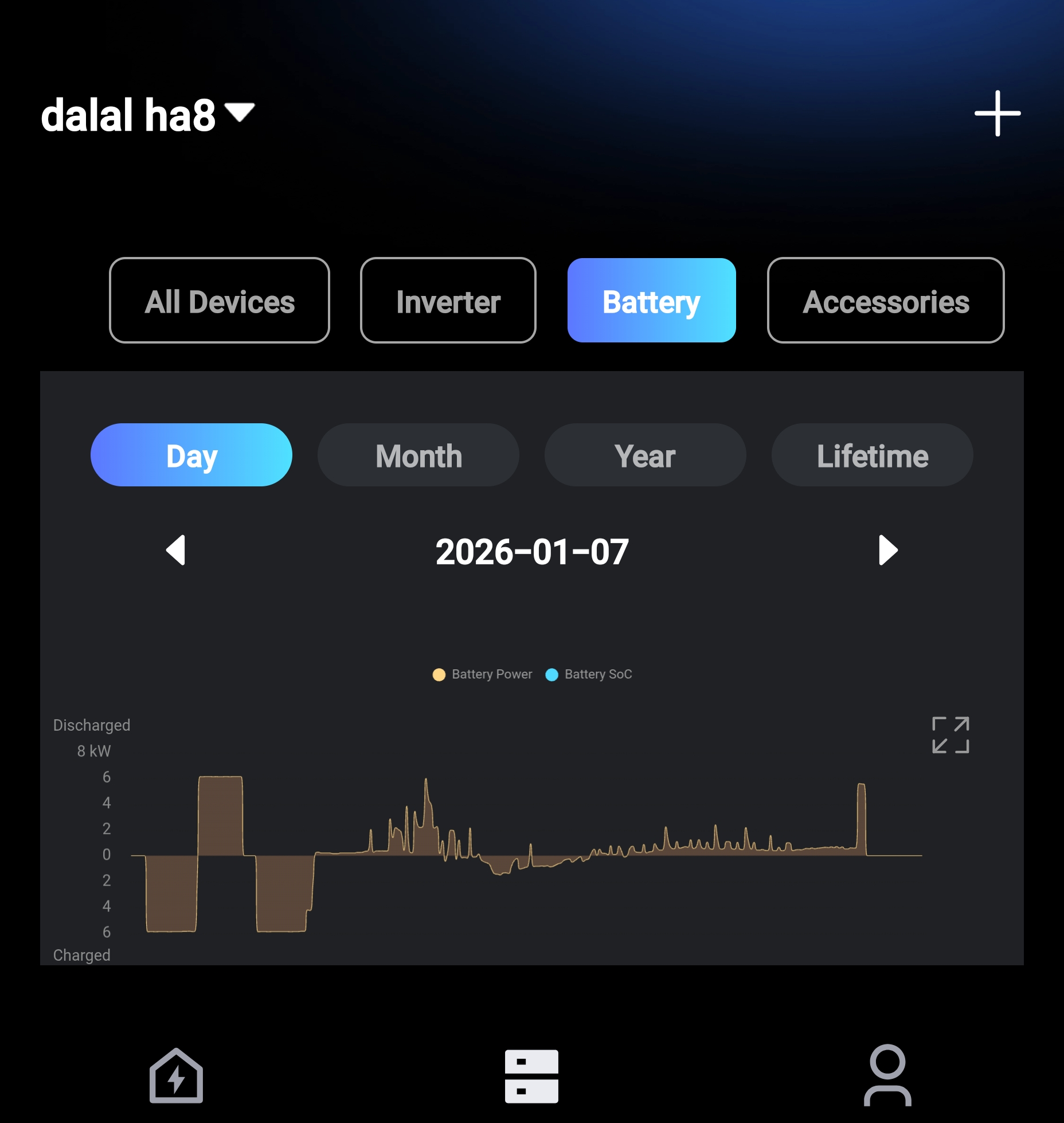Viewport: 1064px width, 1123px height.
Task: Tap the plus icon to add device
Action: (x=997, y=114)
